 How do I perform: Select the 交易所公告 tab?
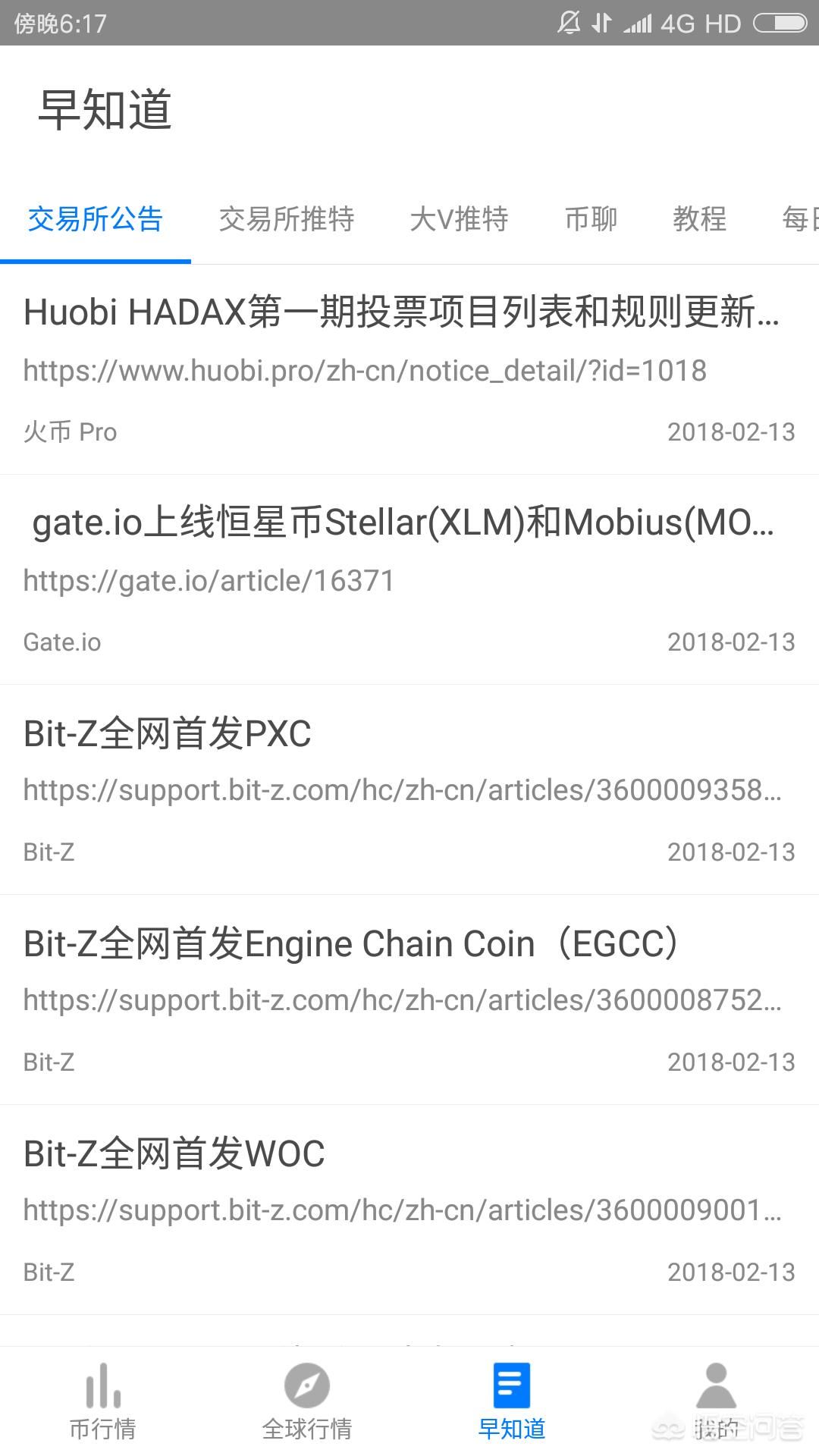pyautogui.click(x=96, y=219)
